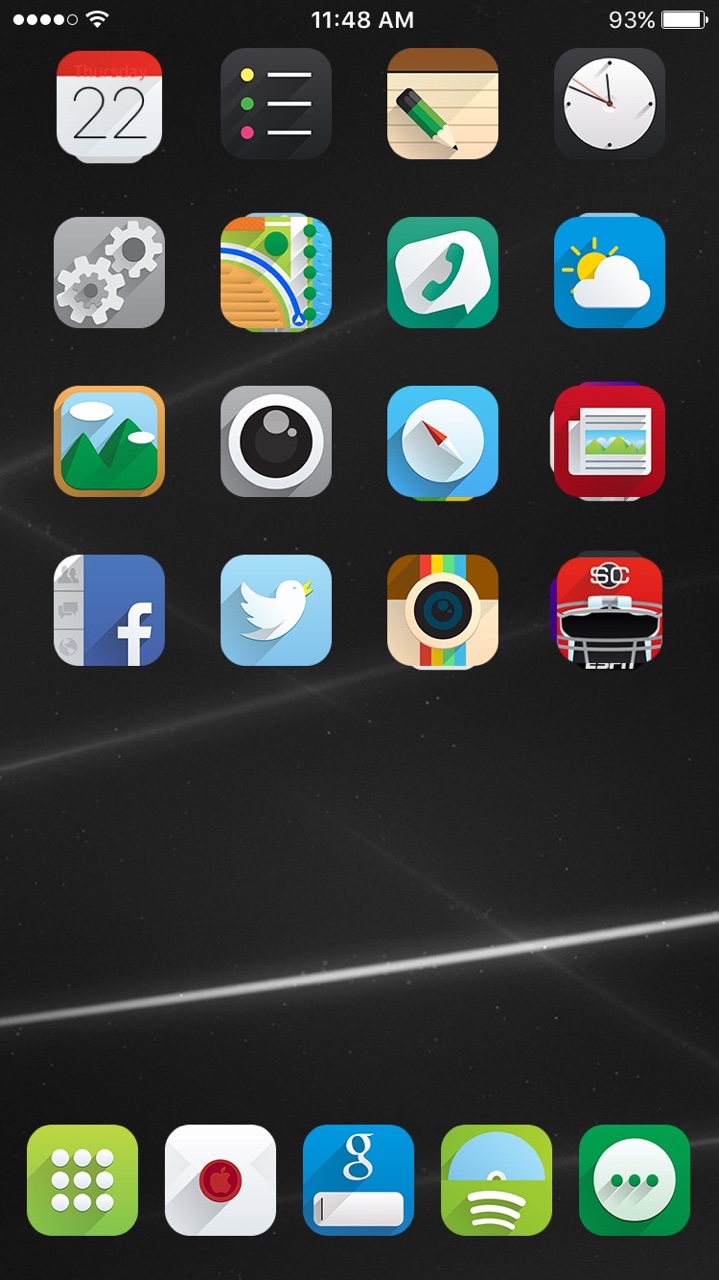Open the Mail envelope app in dock

click(x=220, y=1180)
